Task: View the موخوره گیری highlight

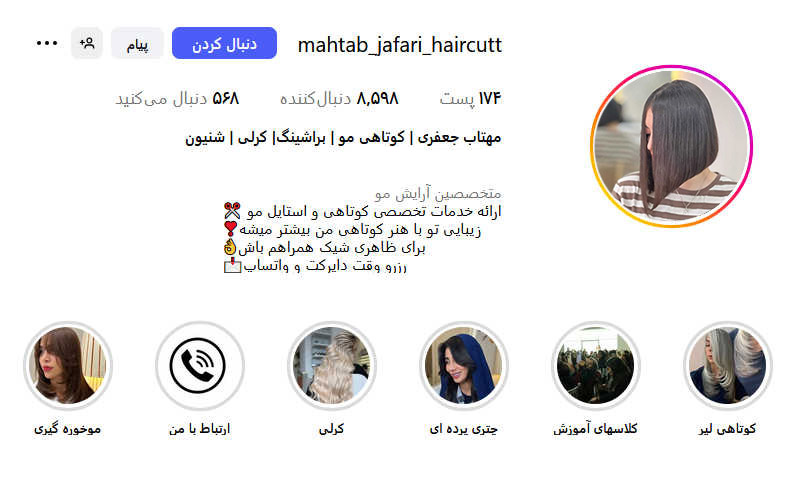Action: (68, 366)
